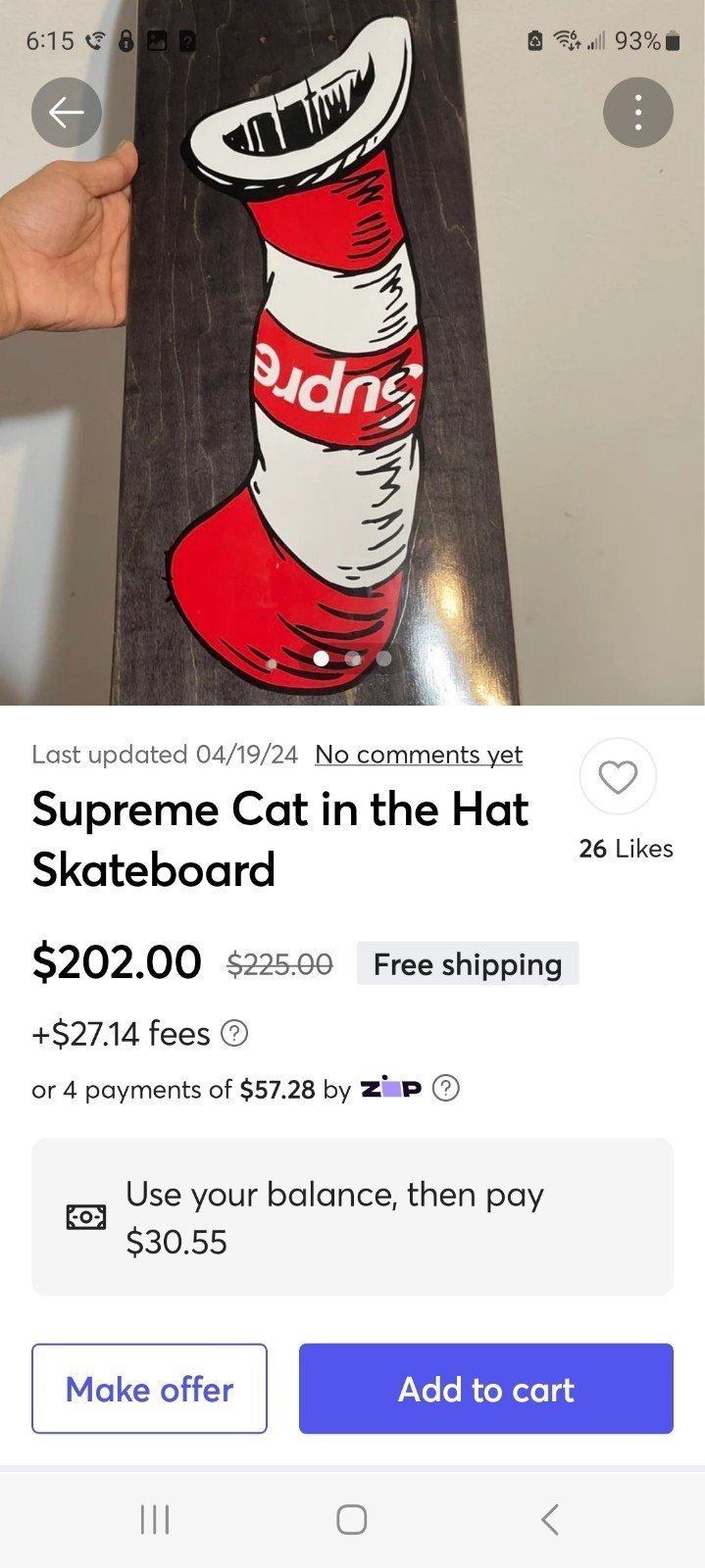Screen dimensions: 705x1568
Task: Go back using the arrow on the photo
Action: 67,113
